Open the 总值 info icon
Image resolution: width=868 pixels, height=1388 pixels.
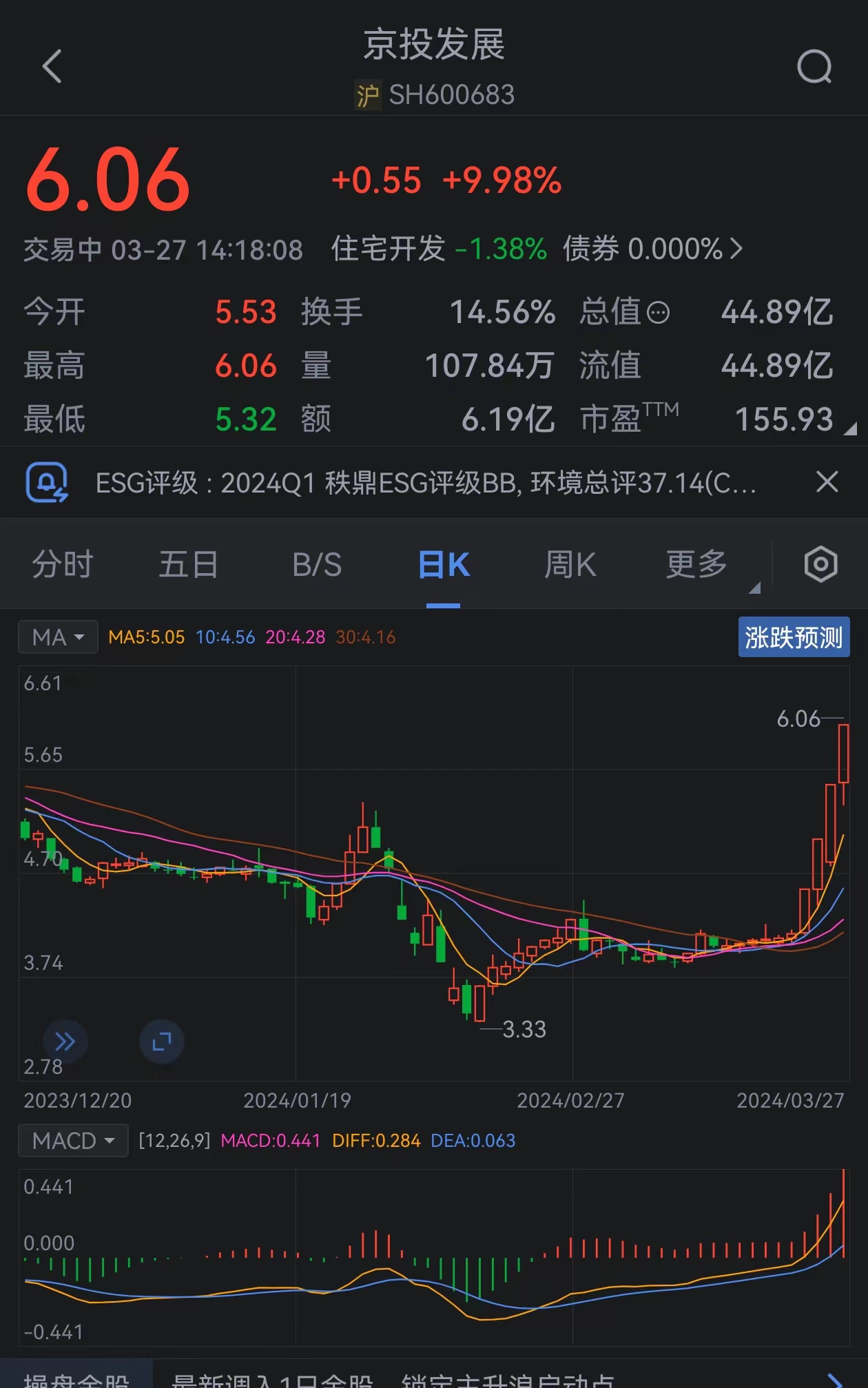point(659,313)
